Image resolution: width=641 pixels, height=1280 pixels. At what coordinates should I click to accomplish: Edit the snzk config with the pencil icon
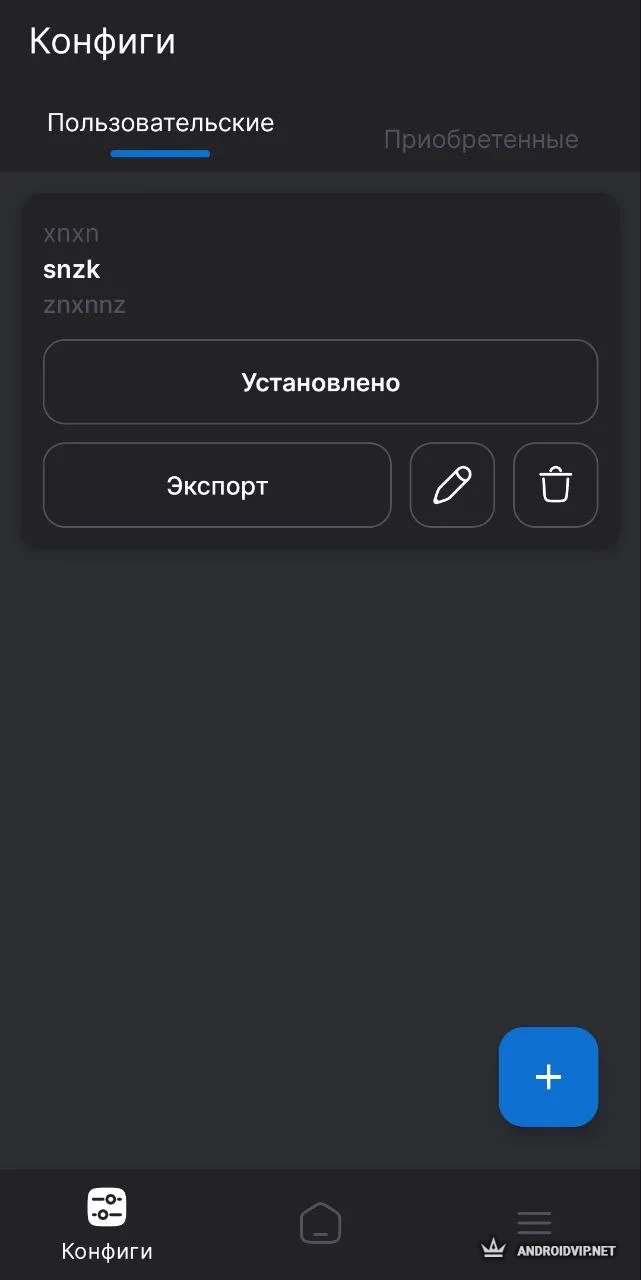(452, 486)
